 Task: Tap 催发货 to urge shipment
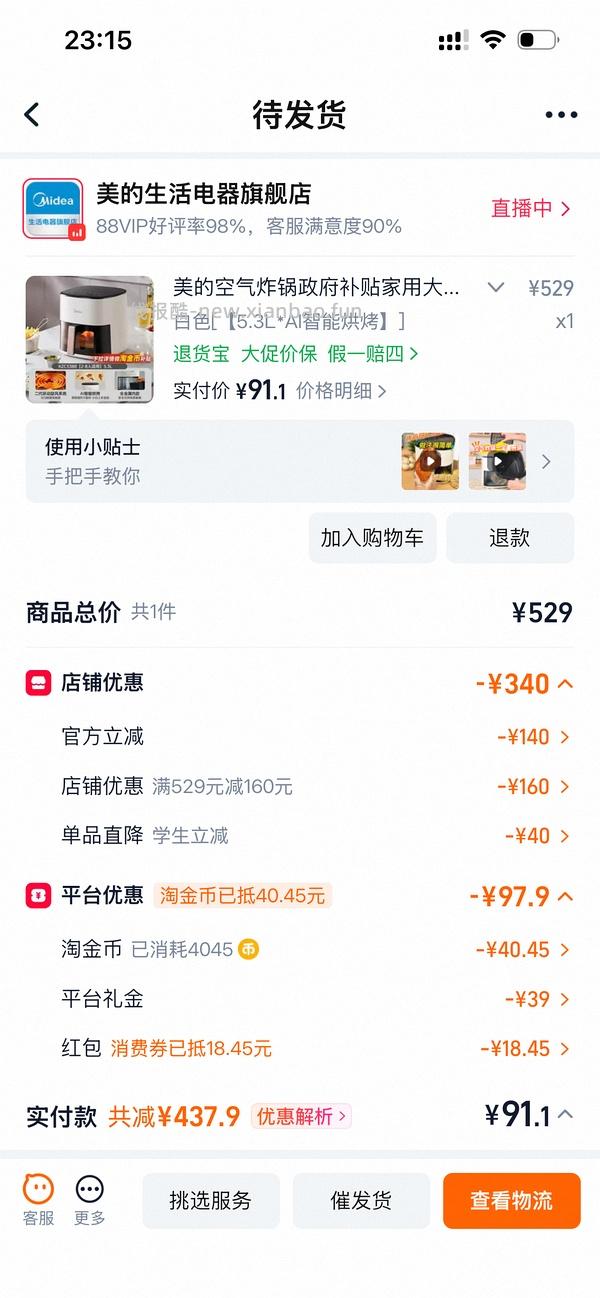[x=361, y=1201]
